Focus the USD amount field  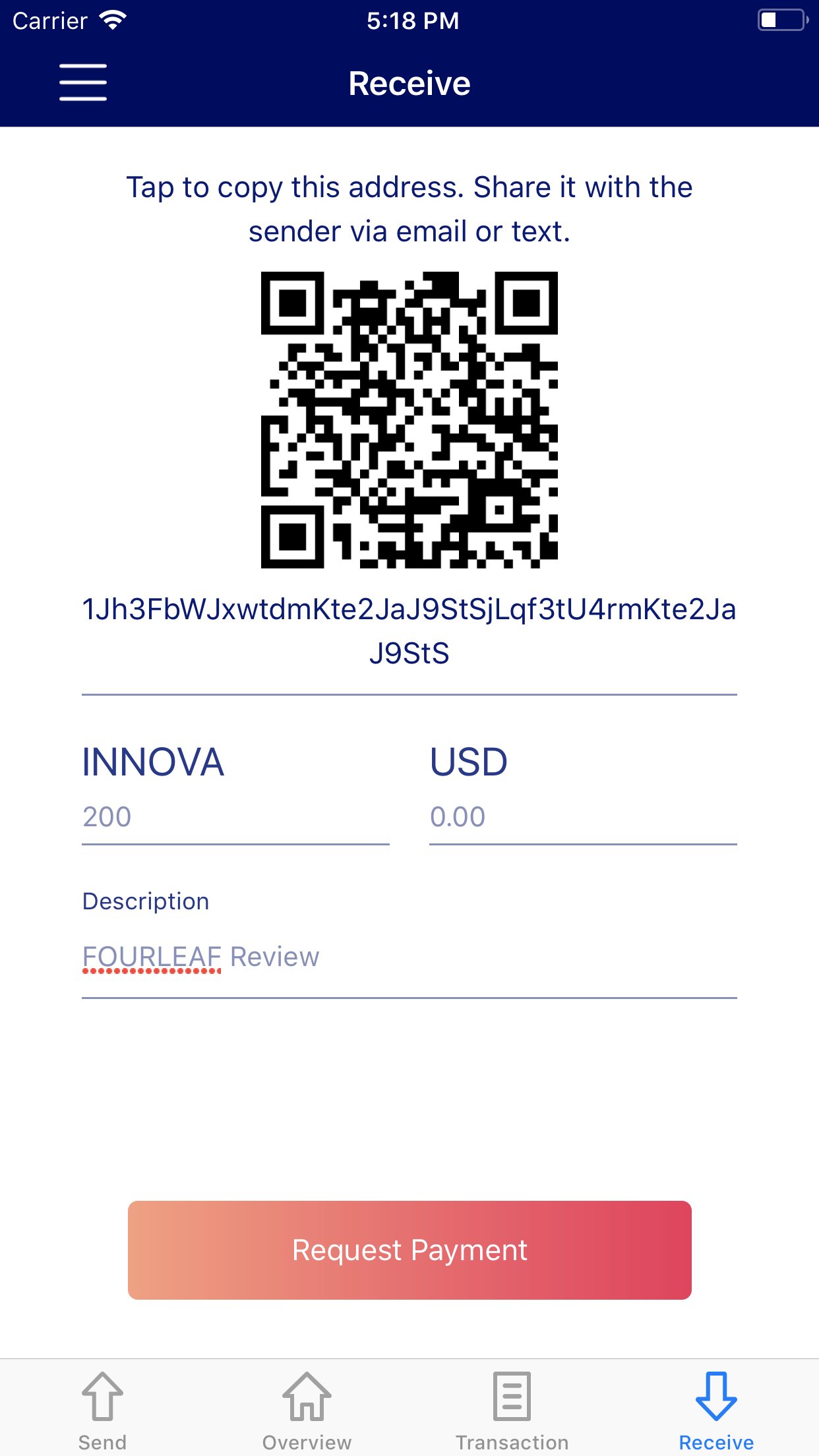582,817
